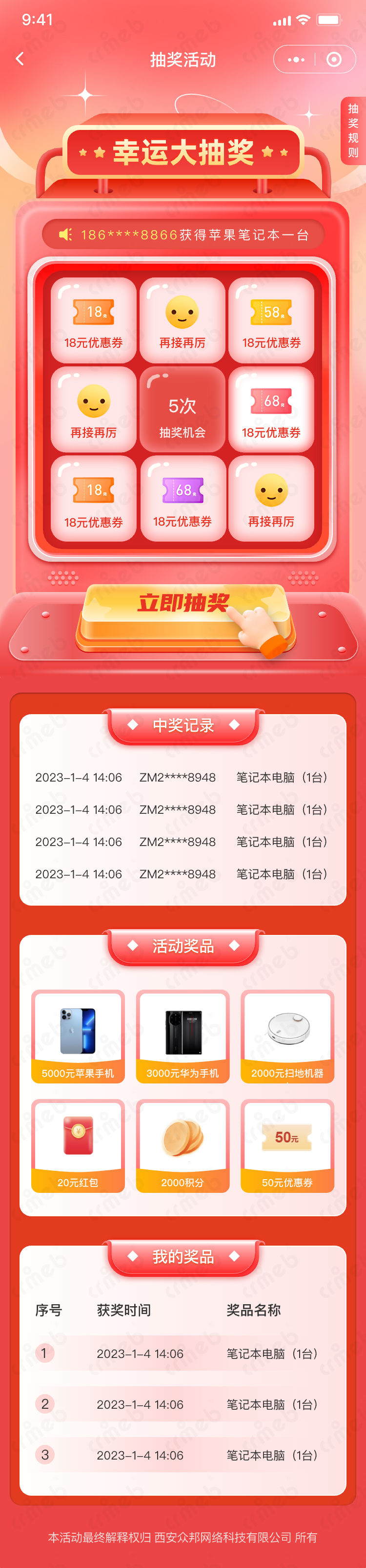This screenshot has width=366, height=1568.
Task: Open the mini program more-options menu
Action: [x=295, y=60]
